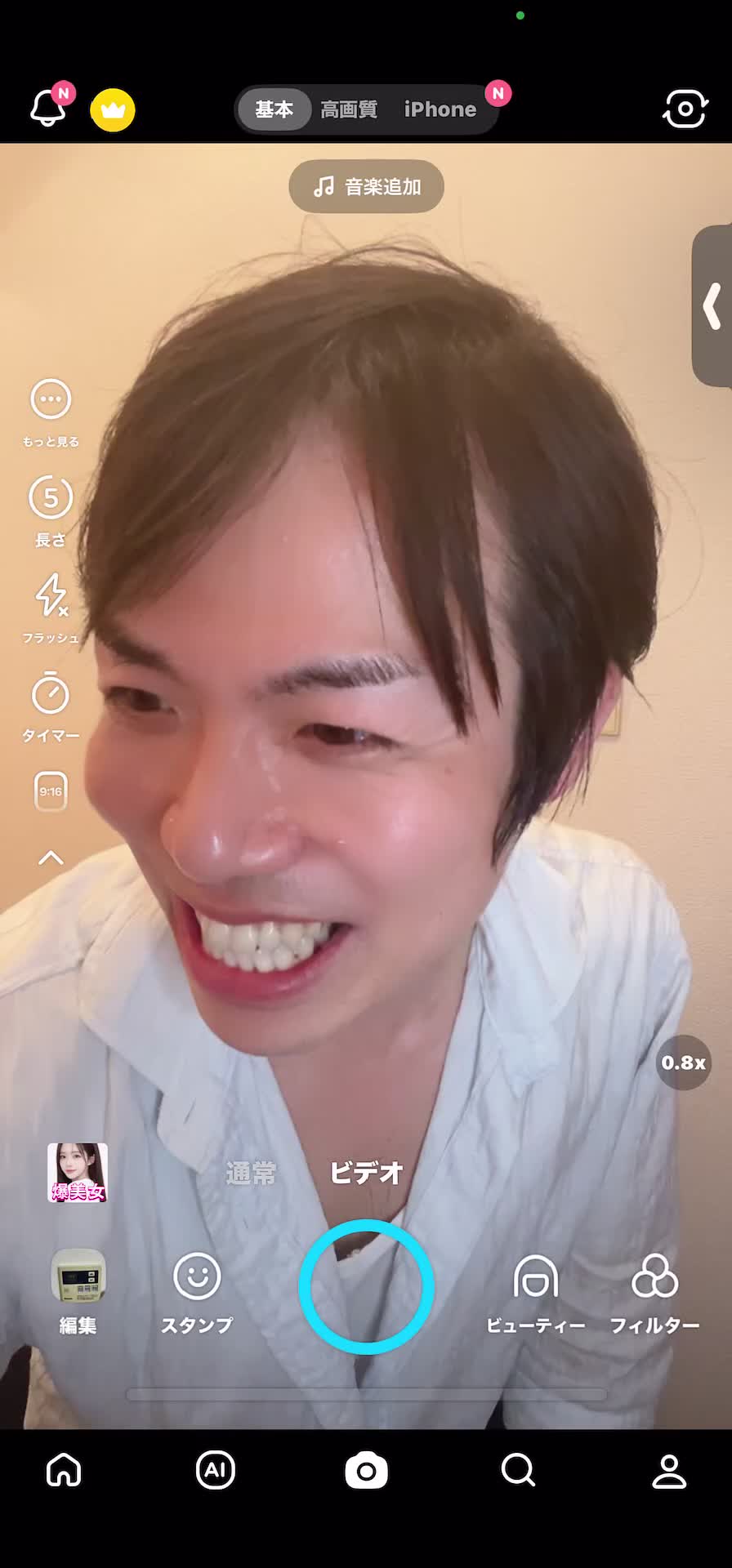This screenshot has width=732, height=1568.
Task: Expand the side panel arrow on right edge
Action: pos(712,306)
